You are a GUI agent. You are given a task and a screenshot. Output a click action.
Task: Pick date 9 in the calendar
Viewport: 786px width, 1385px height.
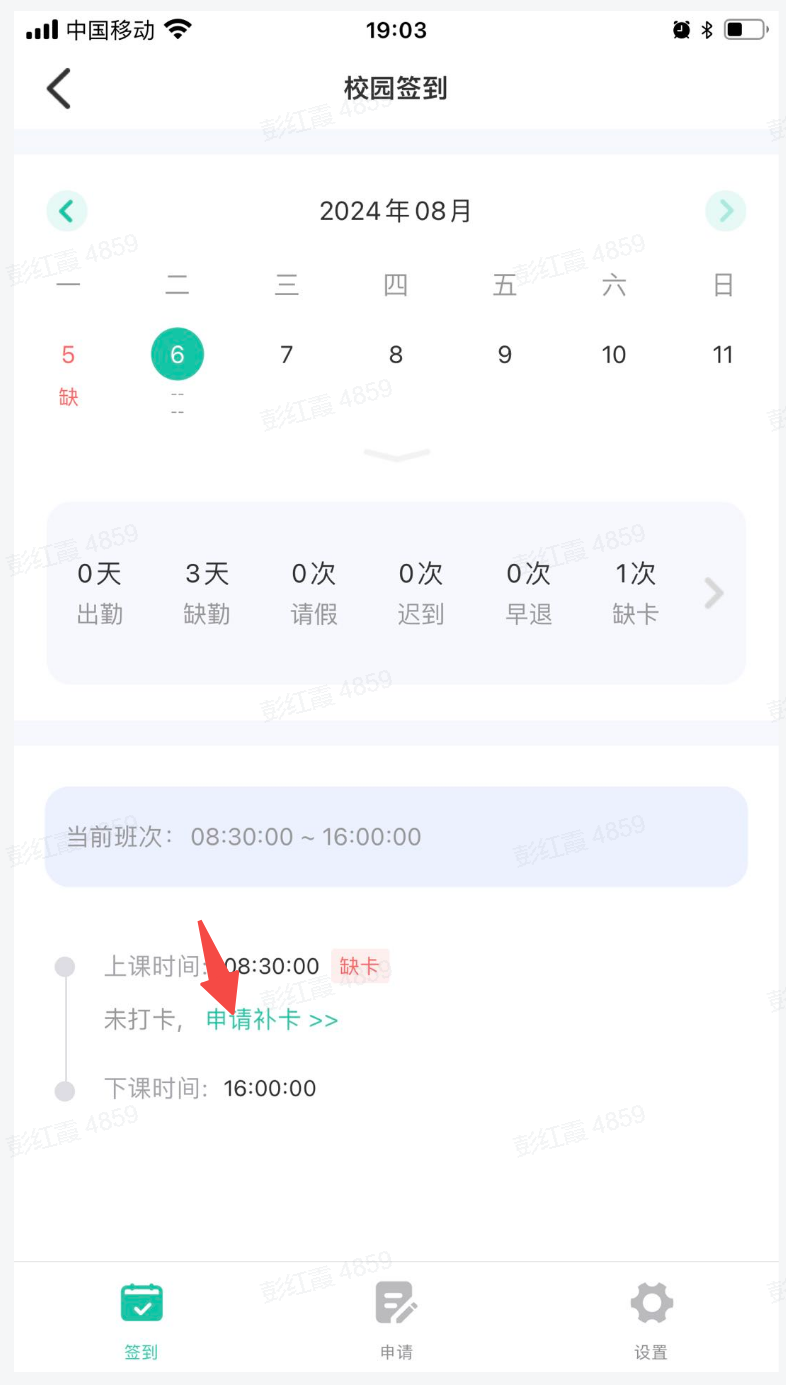(505, 355)
